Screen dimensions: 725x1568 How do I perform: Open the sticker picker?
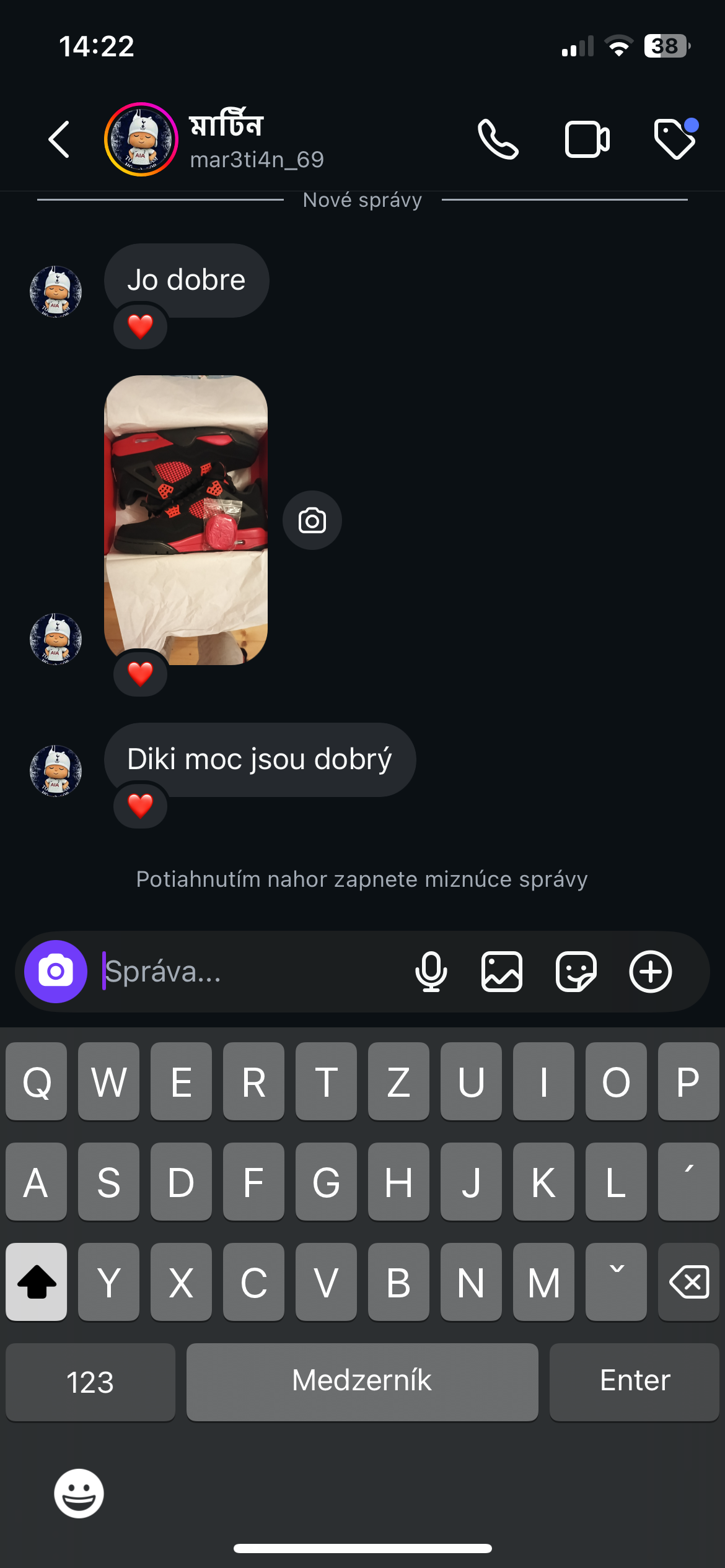coord(576,971)
